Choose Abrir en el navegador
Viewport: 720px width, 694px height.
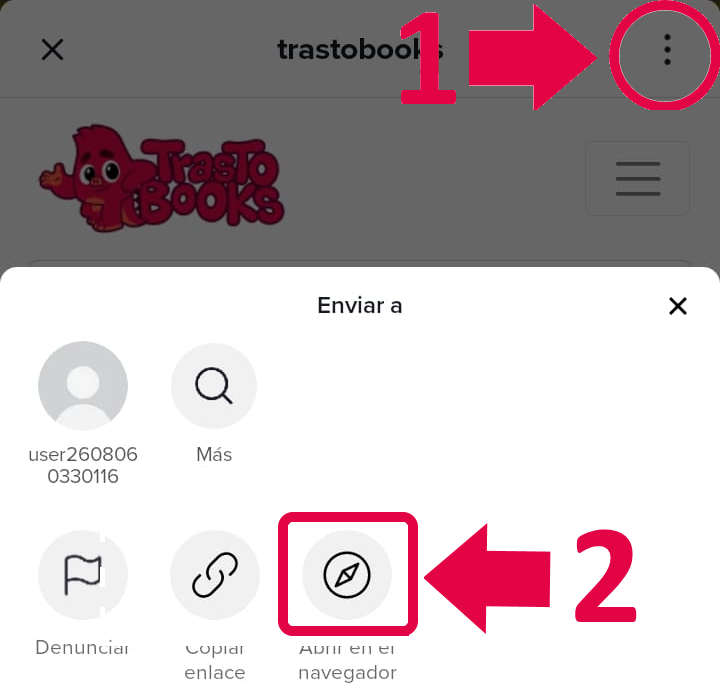tap(347, 575)
